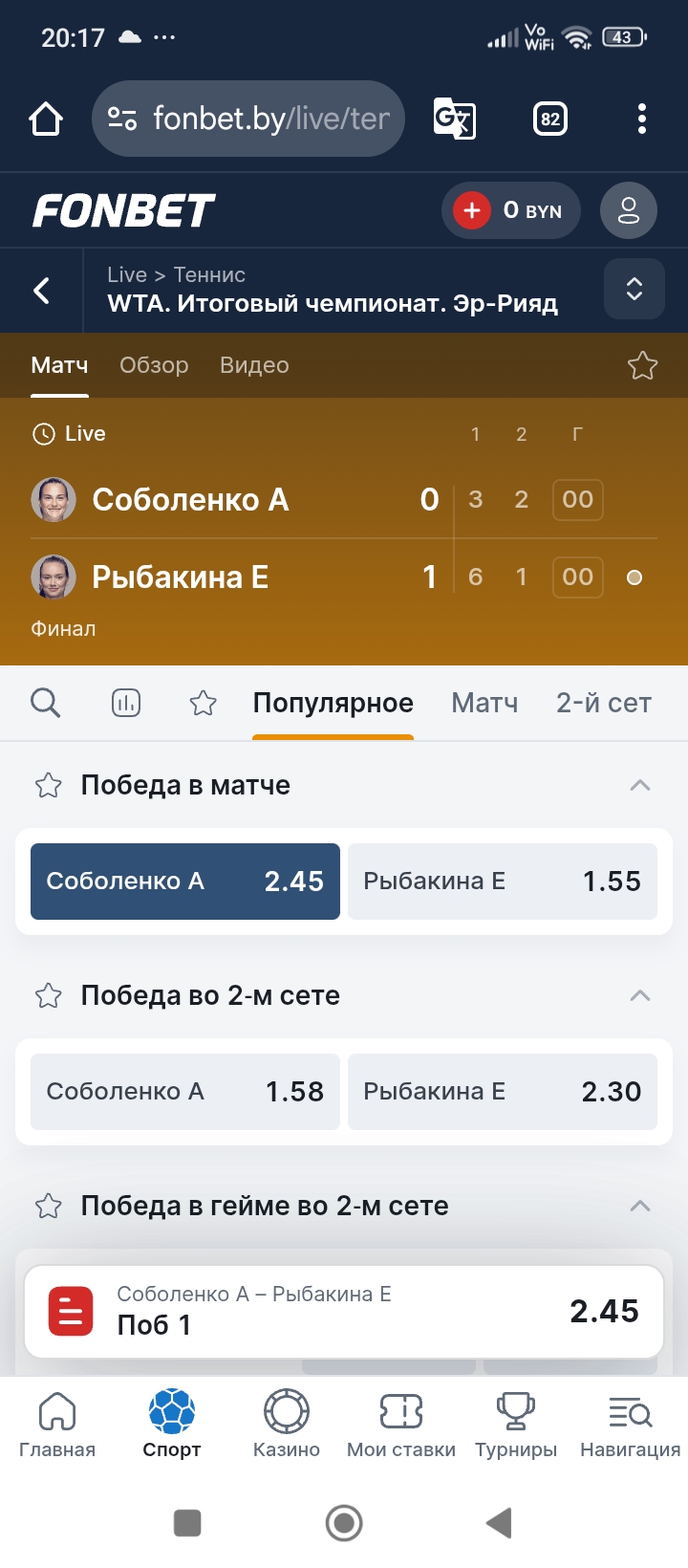The width and height of the screenshot is (688, 1568).
Task: Switch to the Обзор tab
Action: [154, 365]
